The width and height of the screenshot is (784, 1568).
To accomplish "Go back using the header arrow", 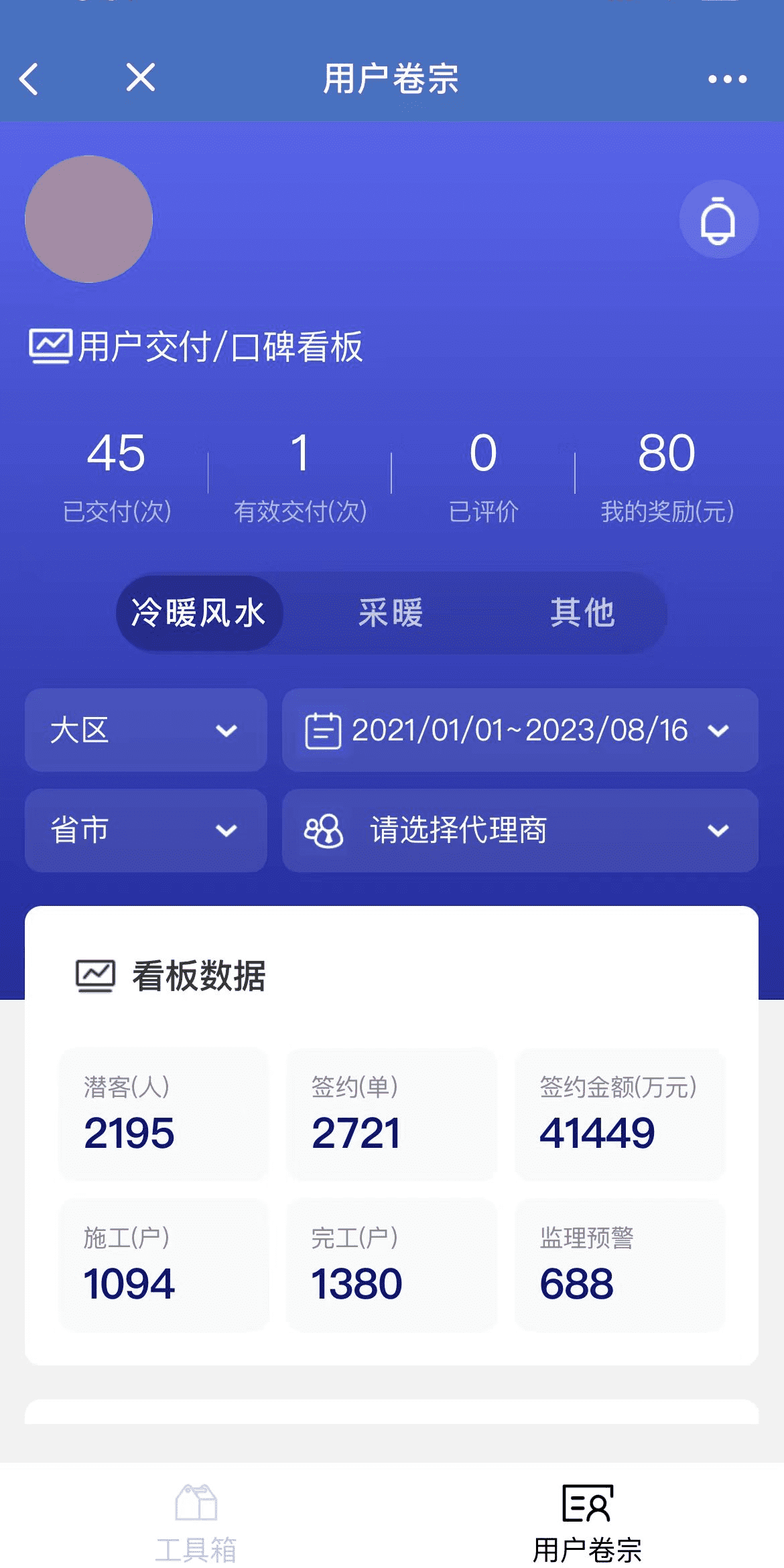I will (x=29, y=79).
